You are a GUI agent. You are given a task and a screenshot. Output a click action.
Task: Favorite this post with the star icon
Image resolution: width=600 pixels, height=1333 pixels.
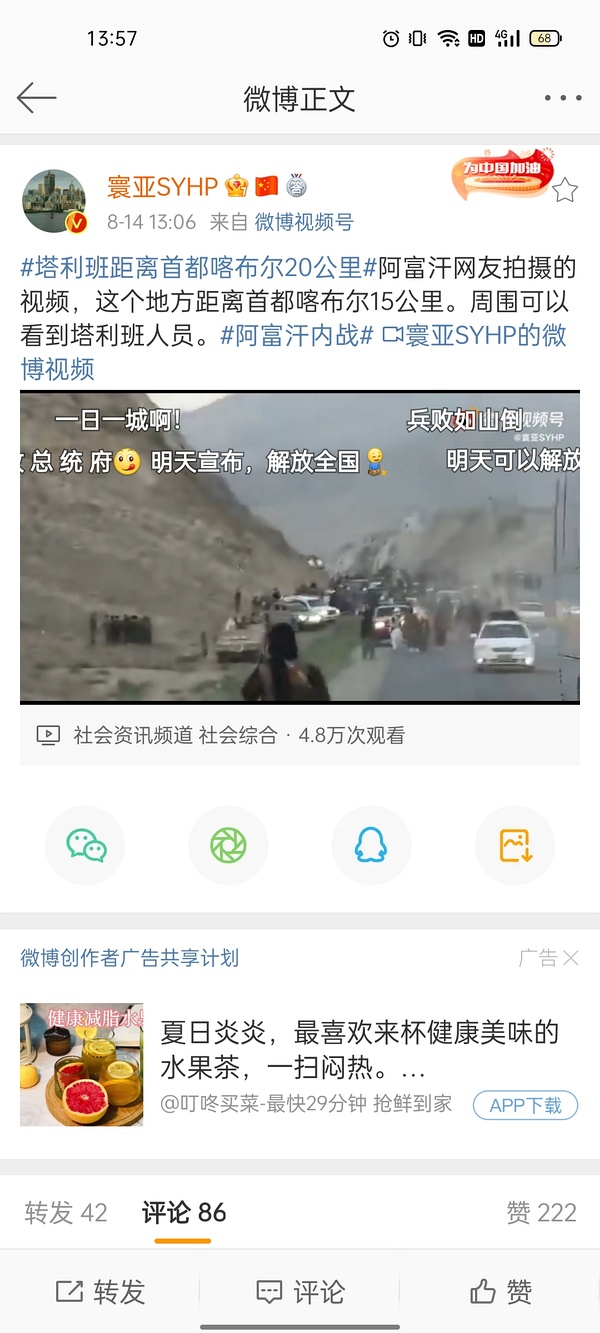pyautogui.click(x=565, y=190)
